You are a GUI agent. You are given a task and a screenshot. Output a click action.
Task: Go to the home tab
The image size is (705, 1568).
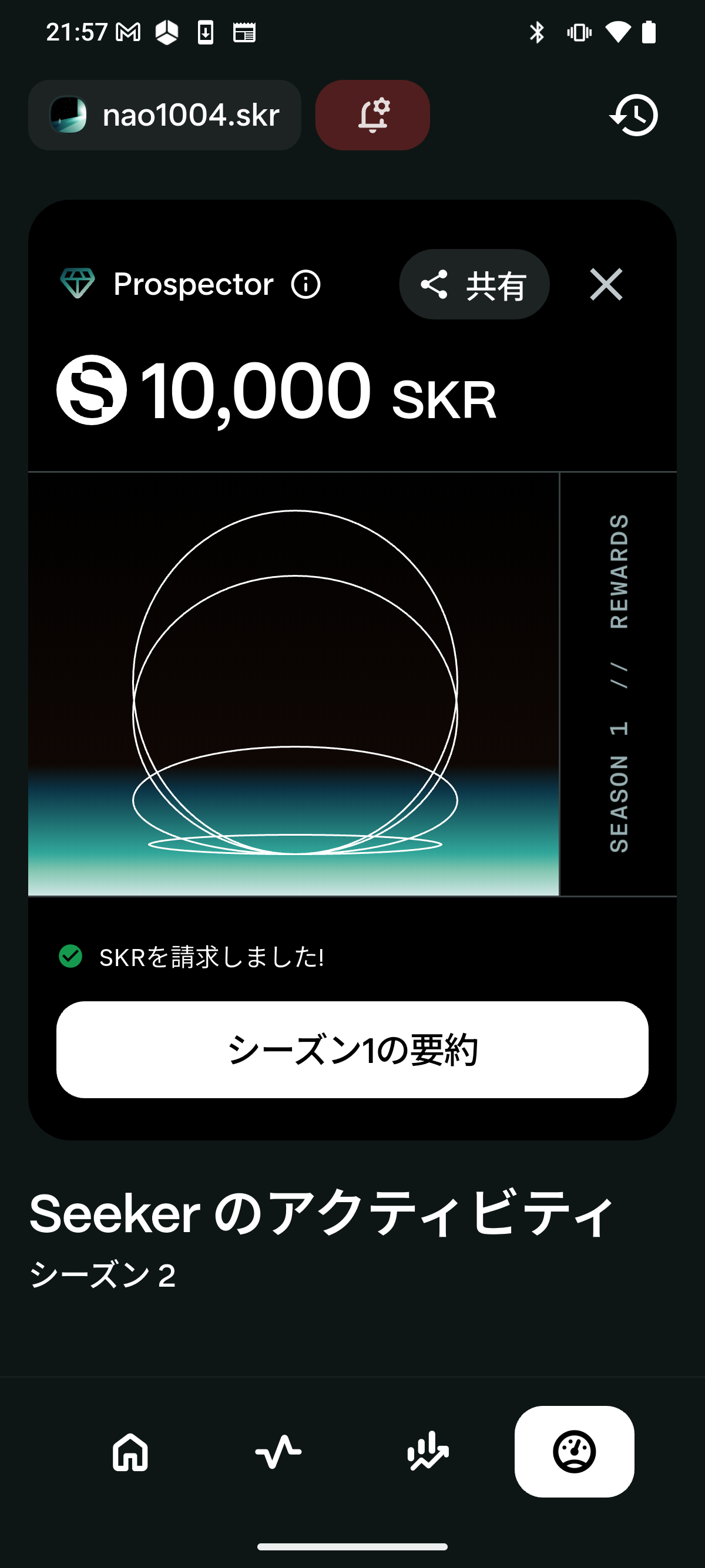[x=130, y=1452]
